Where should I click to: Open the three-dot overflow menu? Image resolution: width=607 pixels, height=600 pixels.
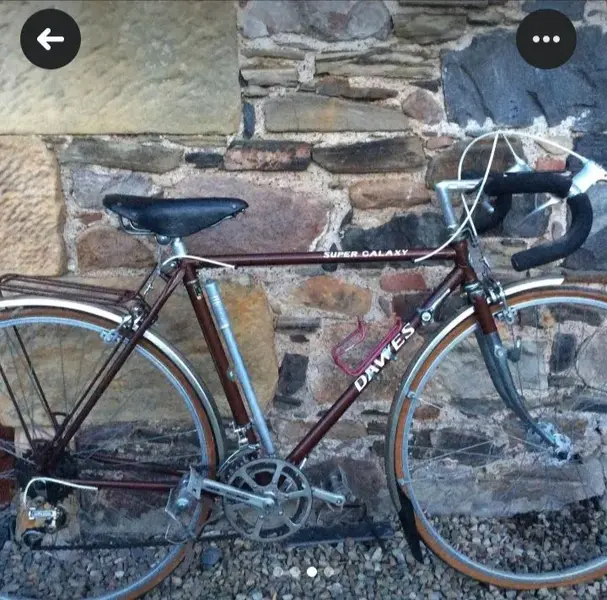[546, 39]
